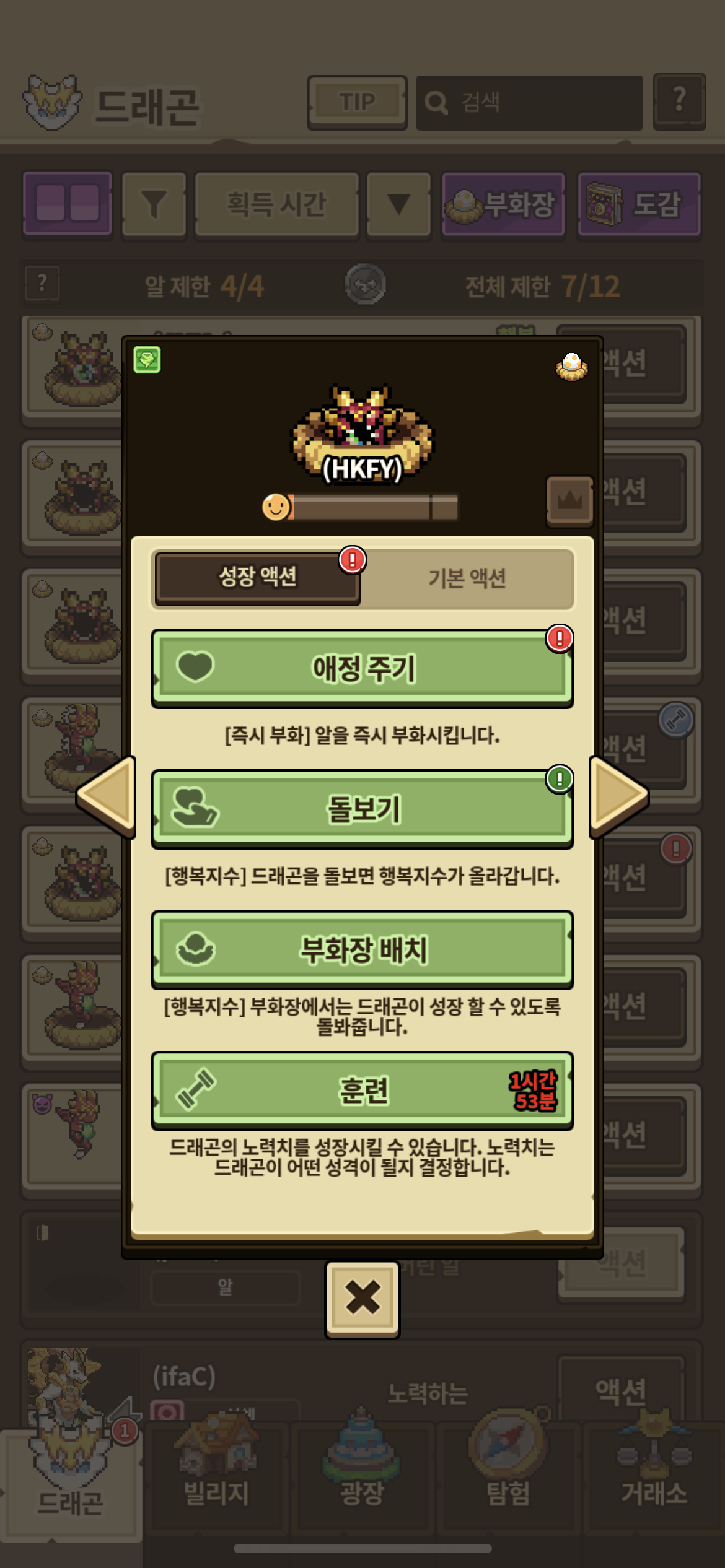Close the dragon action popup
Viewport: 725px width, 1568px height.
(x=362, y=1297)
